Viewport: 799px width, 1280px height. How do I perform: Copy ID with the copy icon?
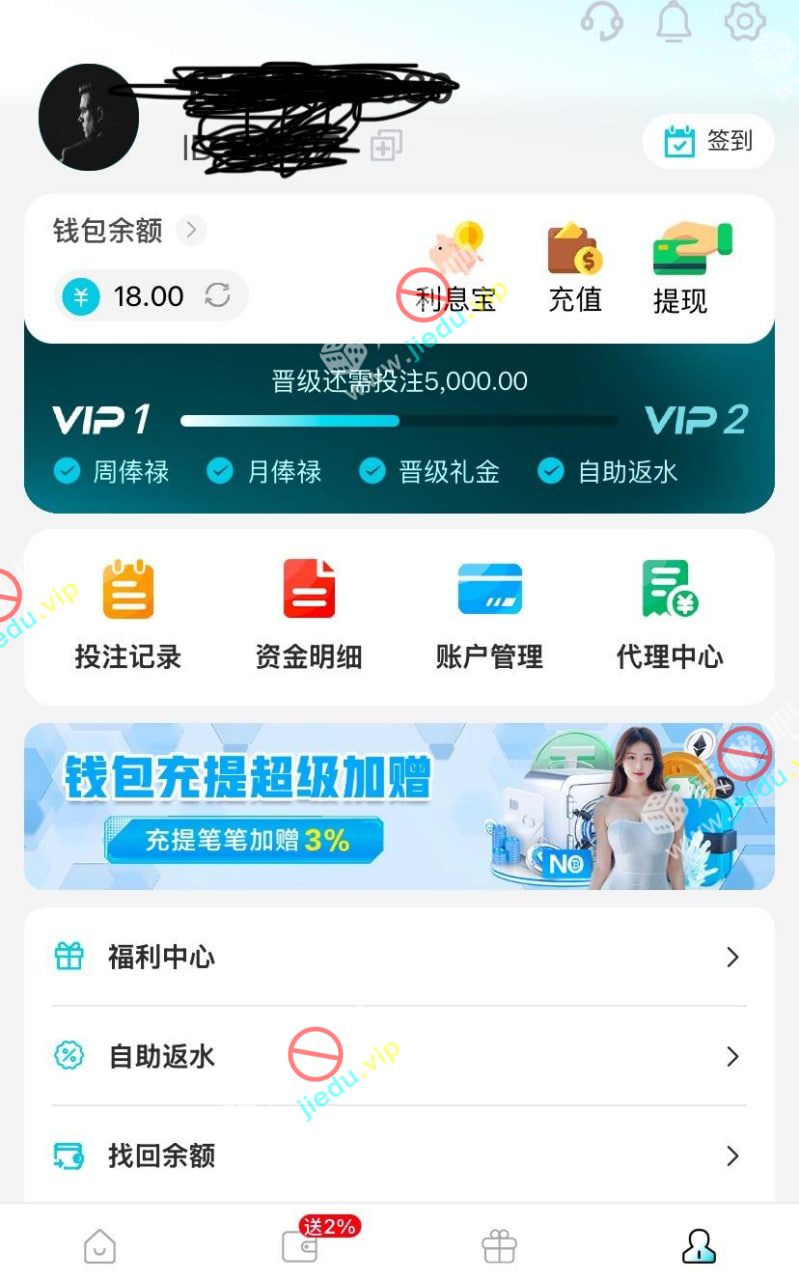point(386,146)
